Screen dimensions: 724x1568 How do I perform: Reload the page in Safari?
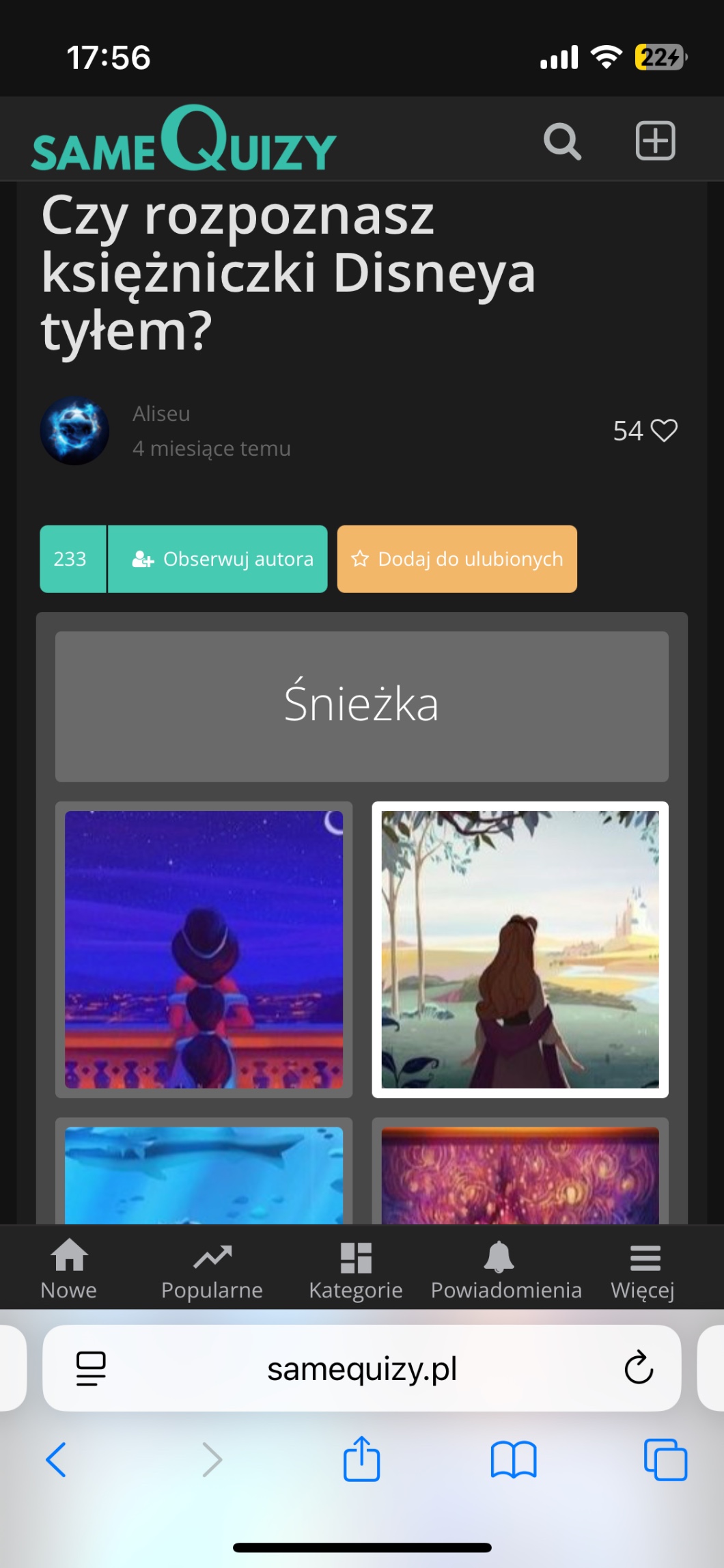[639, 1367]
